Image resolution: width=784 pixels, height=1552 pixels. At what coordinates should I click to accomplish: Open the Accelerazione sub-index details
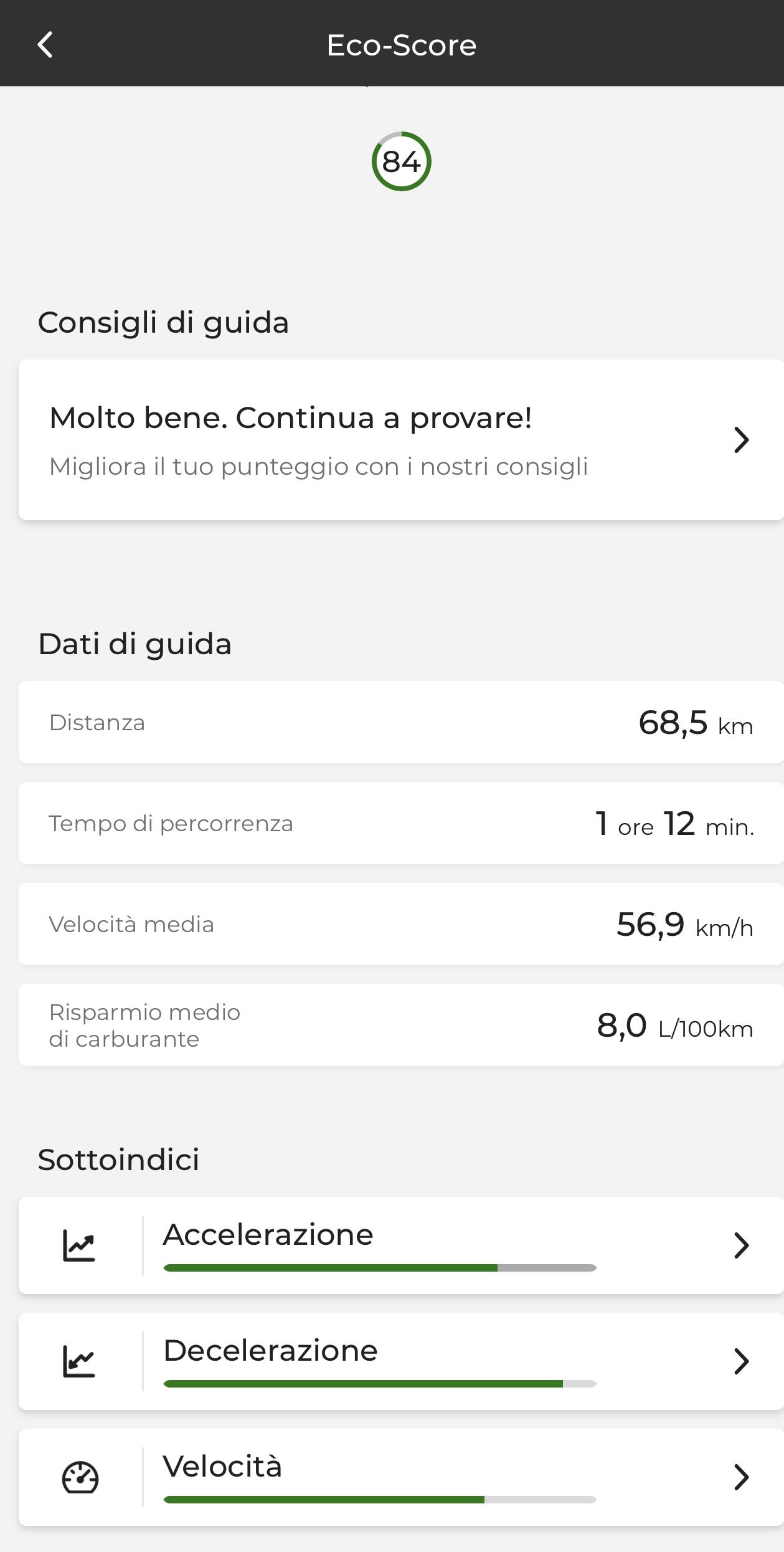tap(400, 1245)
